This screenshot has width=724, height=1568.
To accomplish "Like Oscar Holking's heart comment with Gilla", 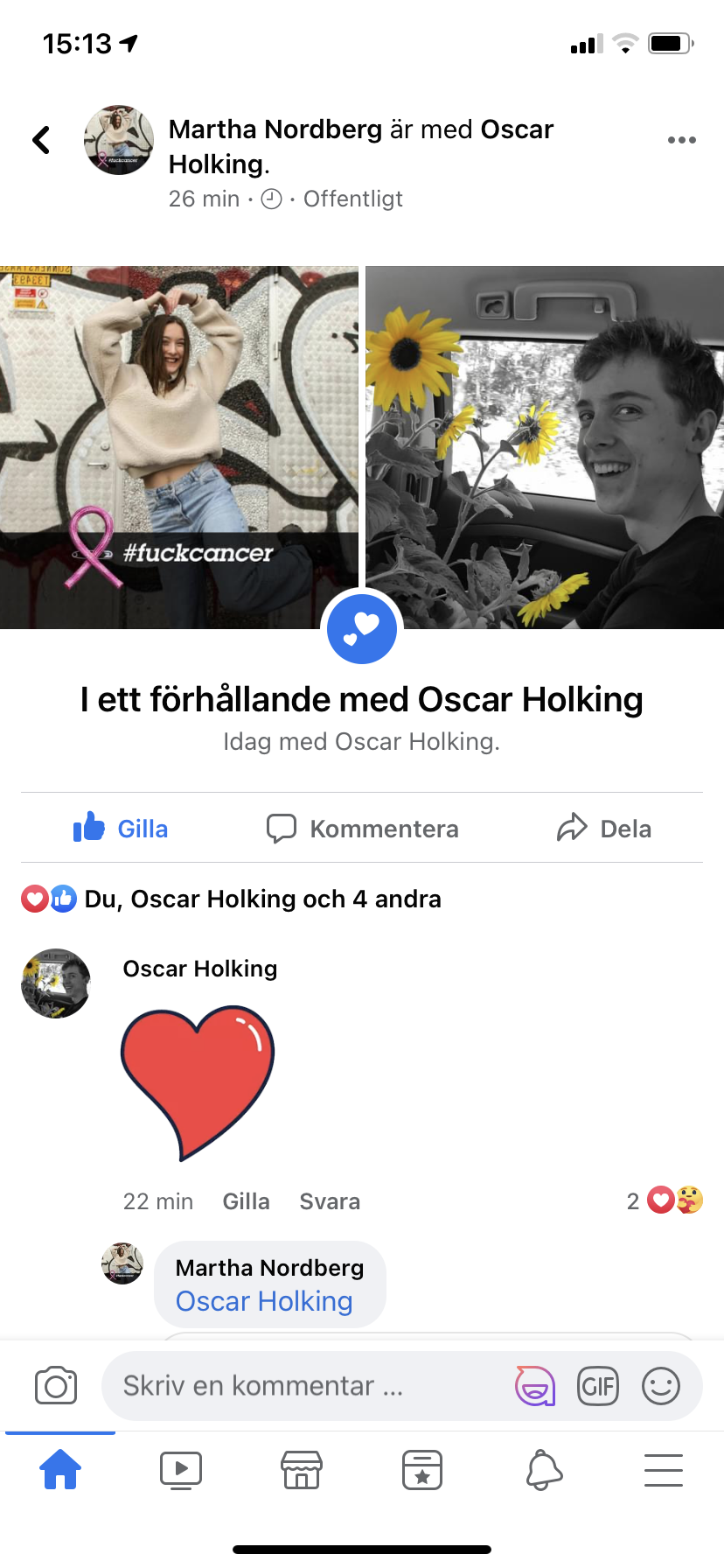I will pos(246,1201).
